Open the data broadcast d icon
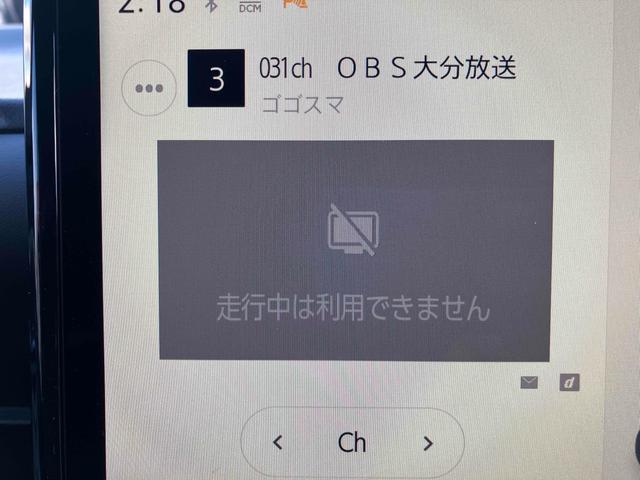Screen dimensions: 640x480 click(569, 382)
